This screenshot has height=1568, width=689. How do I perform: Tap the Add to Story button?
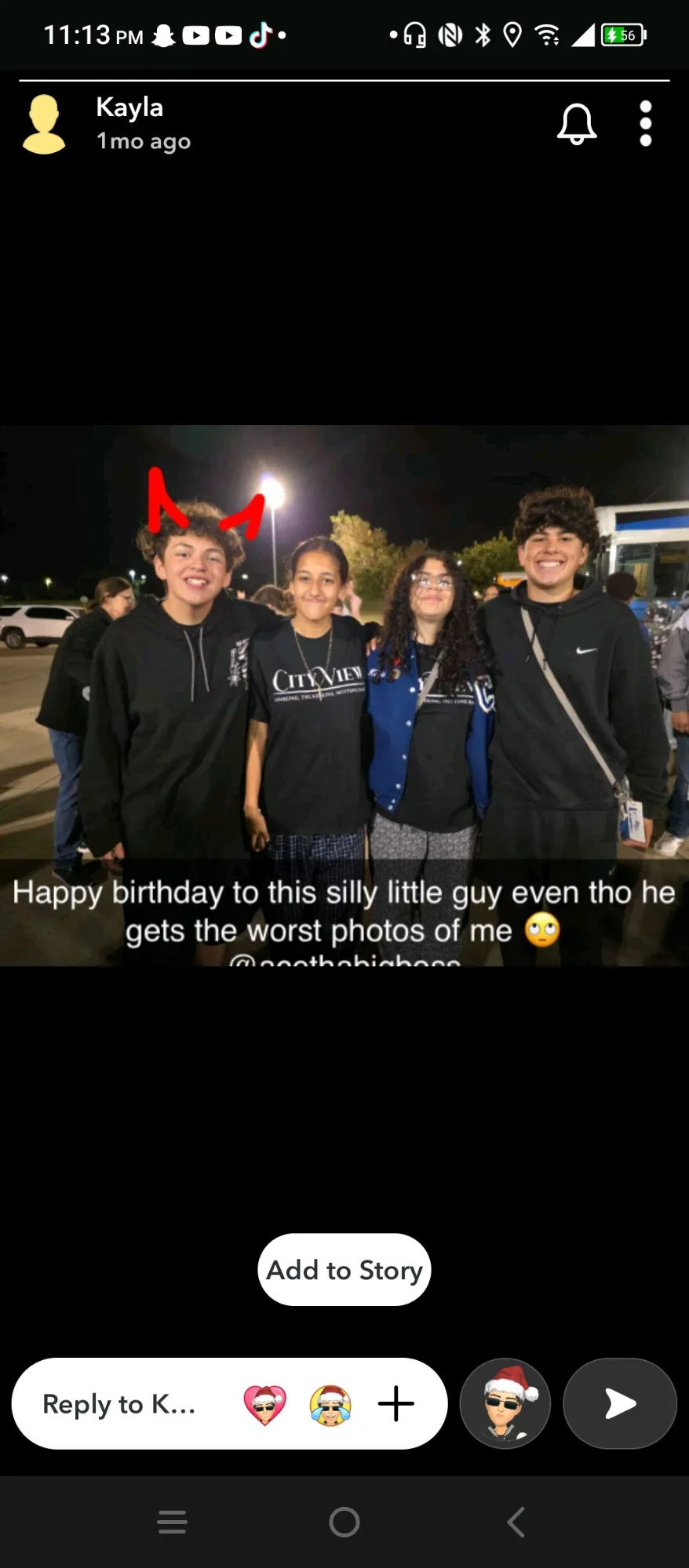344,1270
